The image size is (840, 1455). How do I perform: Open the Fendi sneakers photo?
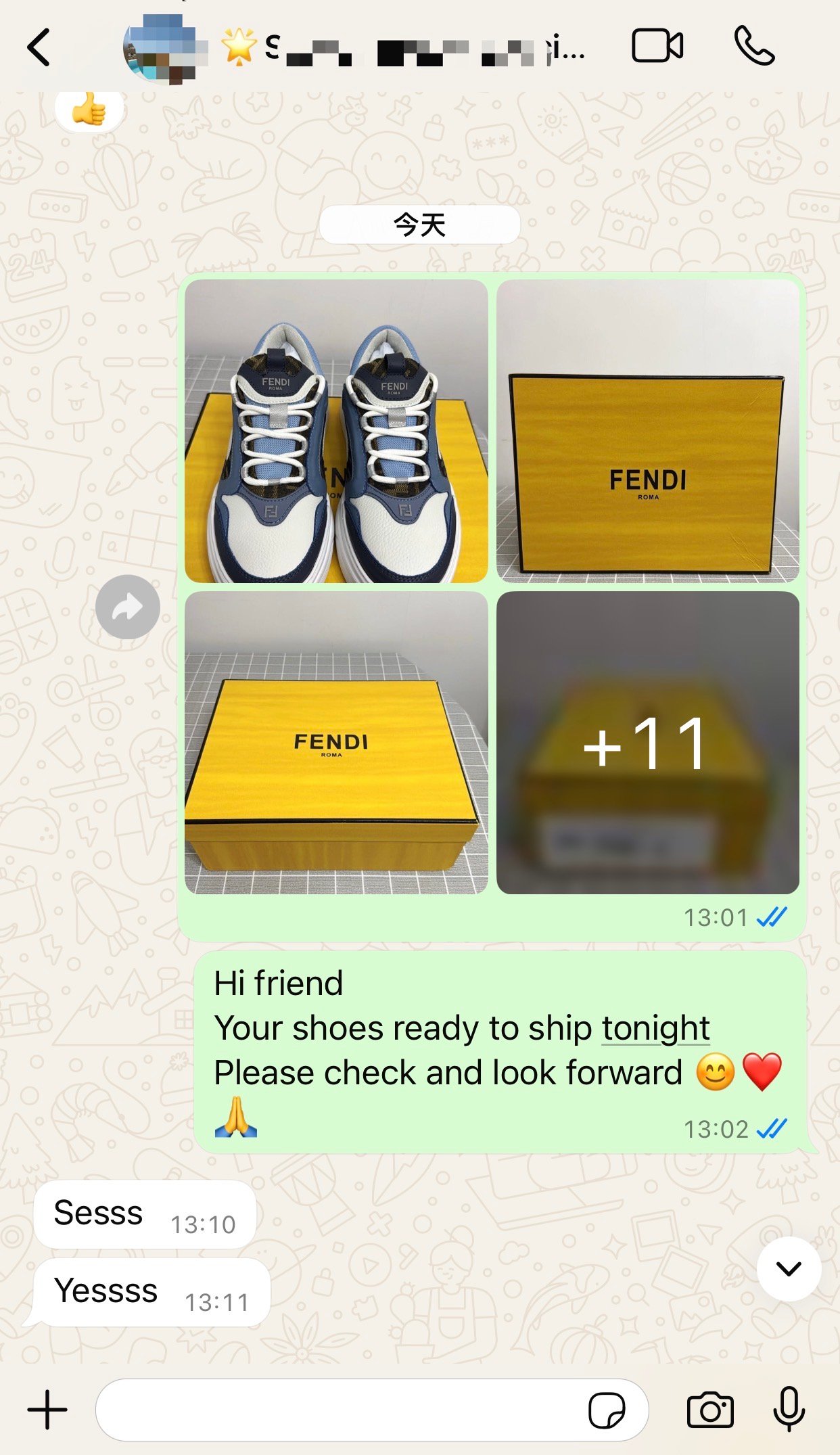(x=336, y=431)
